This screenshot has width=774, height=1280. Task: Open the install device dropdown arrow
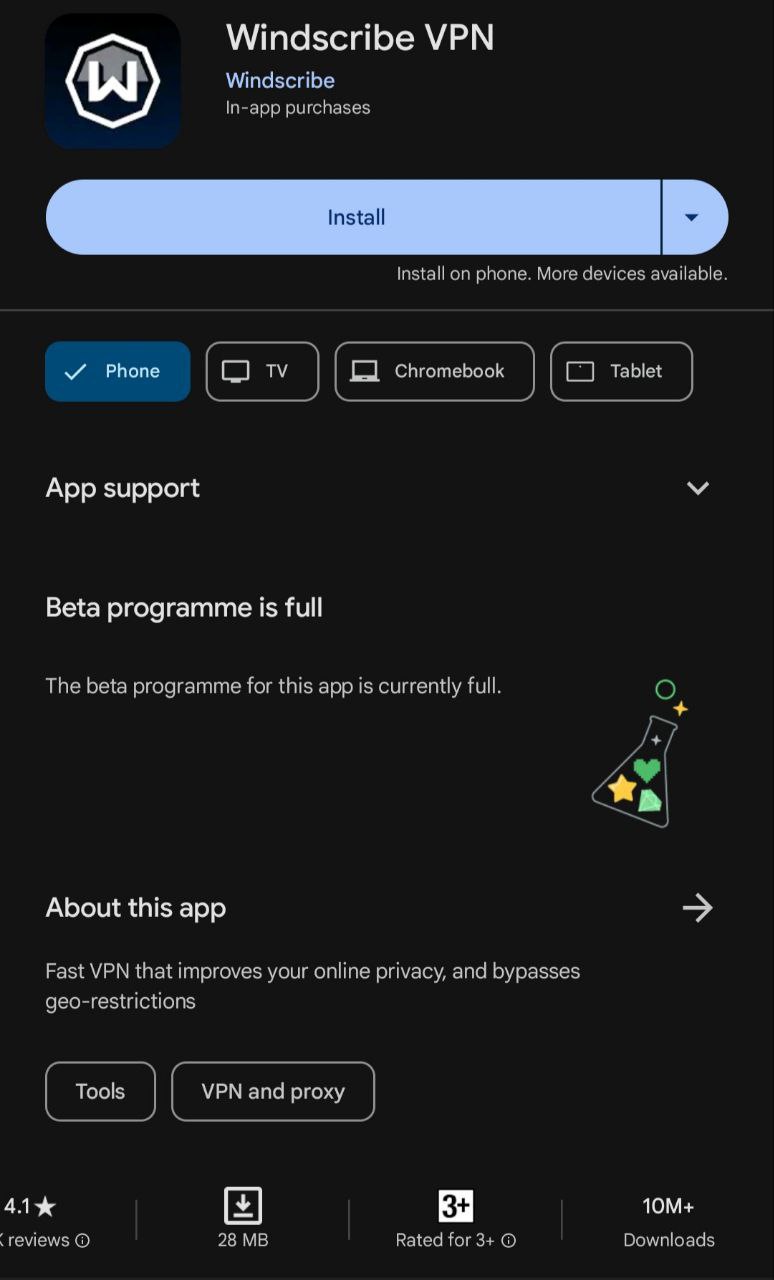coord(692,217)
